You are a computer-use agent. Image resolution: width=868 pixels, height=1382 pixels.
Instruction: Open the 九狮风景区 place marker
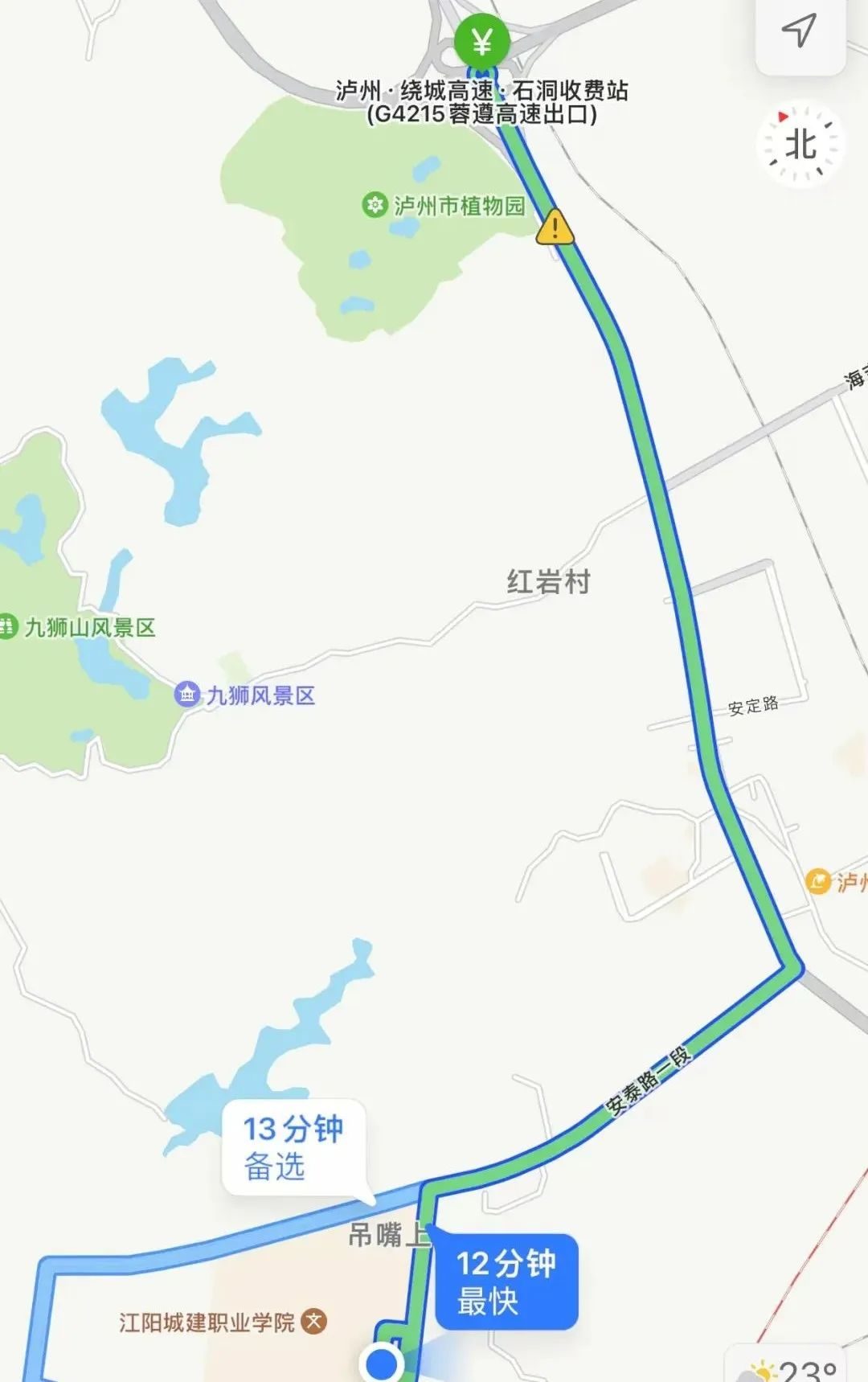[187, 695]
